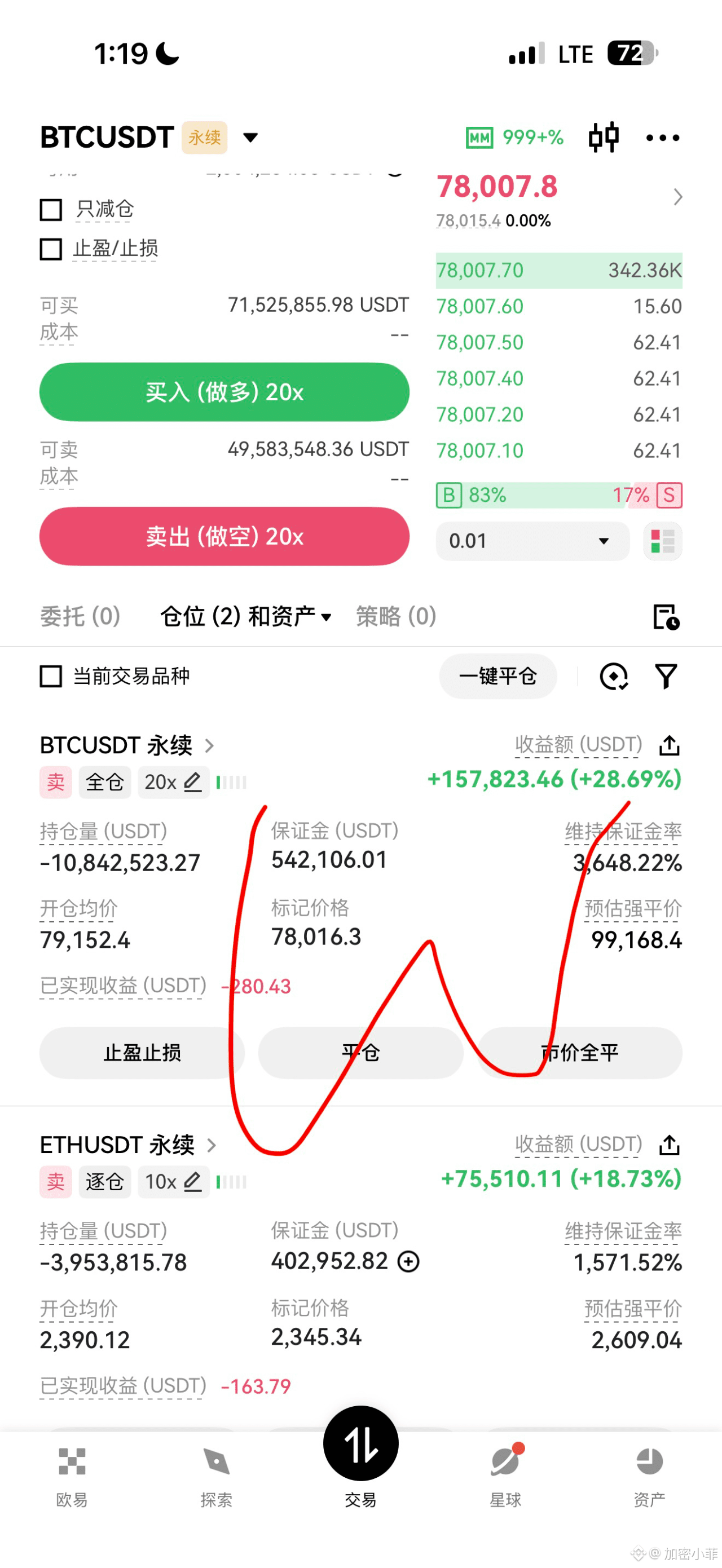Switch to the 委托 (0) tab
This screenshot has height=1568, width=722.
[x=80, y=616]
